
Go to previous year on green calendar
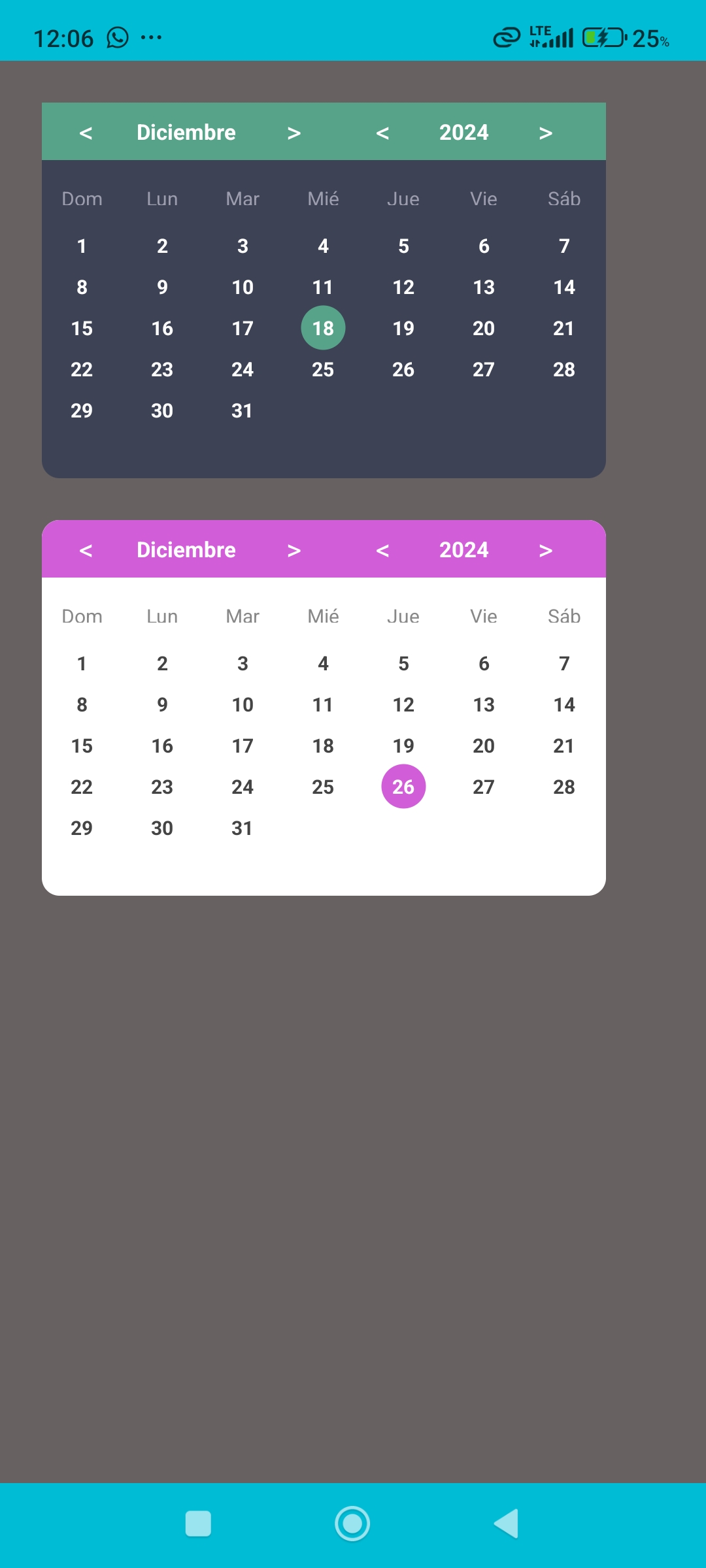pyautogui.click(x=383, y=132)
